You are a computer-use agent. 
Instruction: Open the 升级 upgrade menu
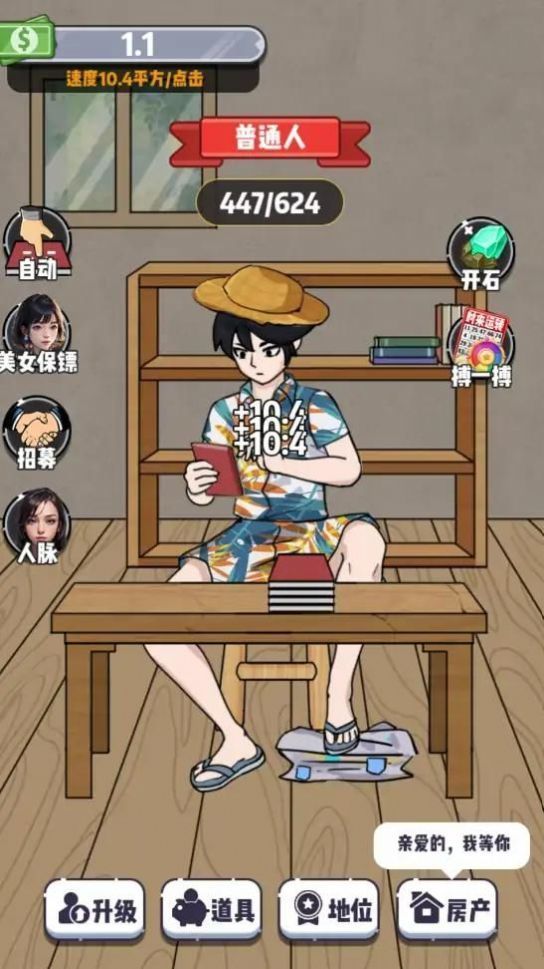pyautogui.click(x=95, y=910)
